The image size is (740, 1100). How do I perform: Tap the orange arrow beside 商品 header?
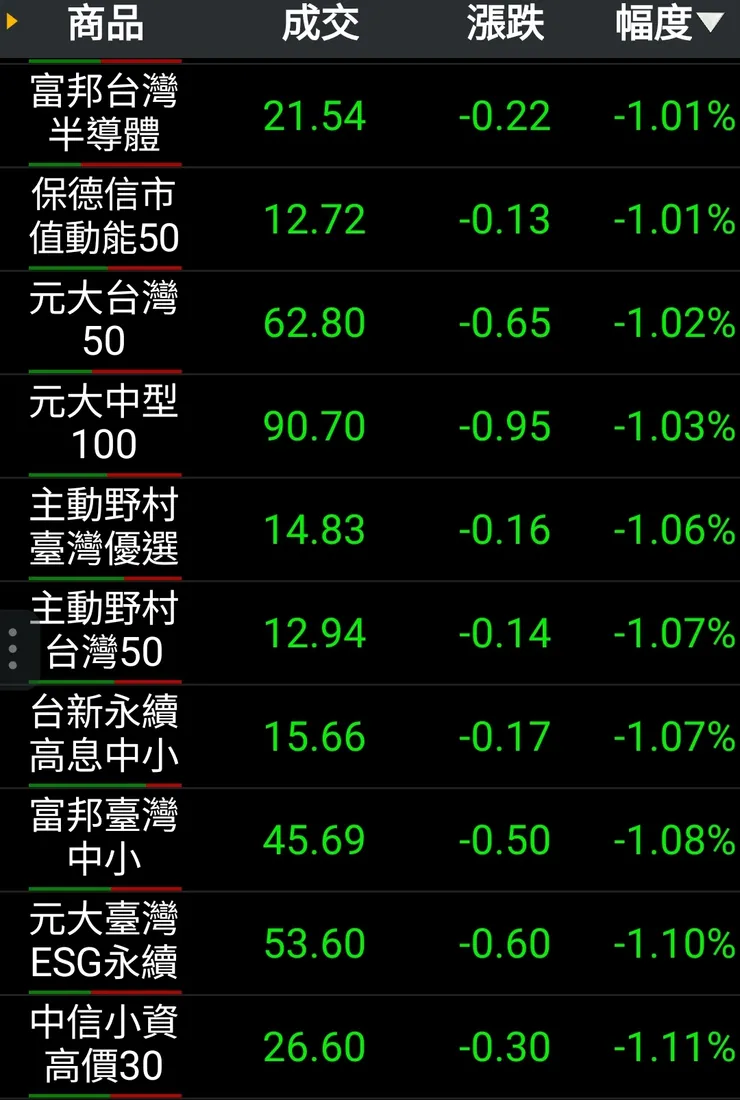tap(12, 20)
